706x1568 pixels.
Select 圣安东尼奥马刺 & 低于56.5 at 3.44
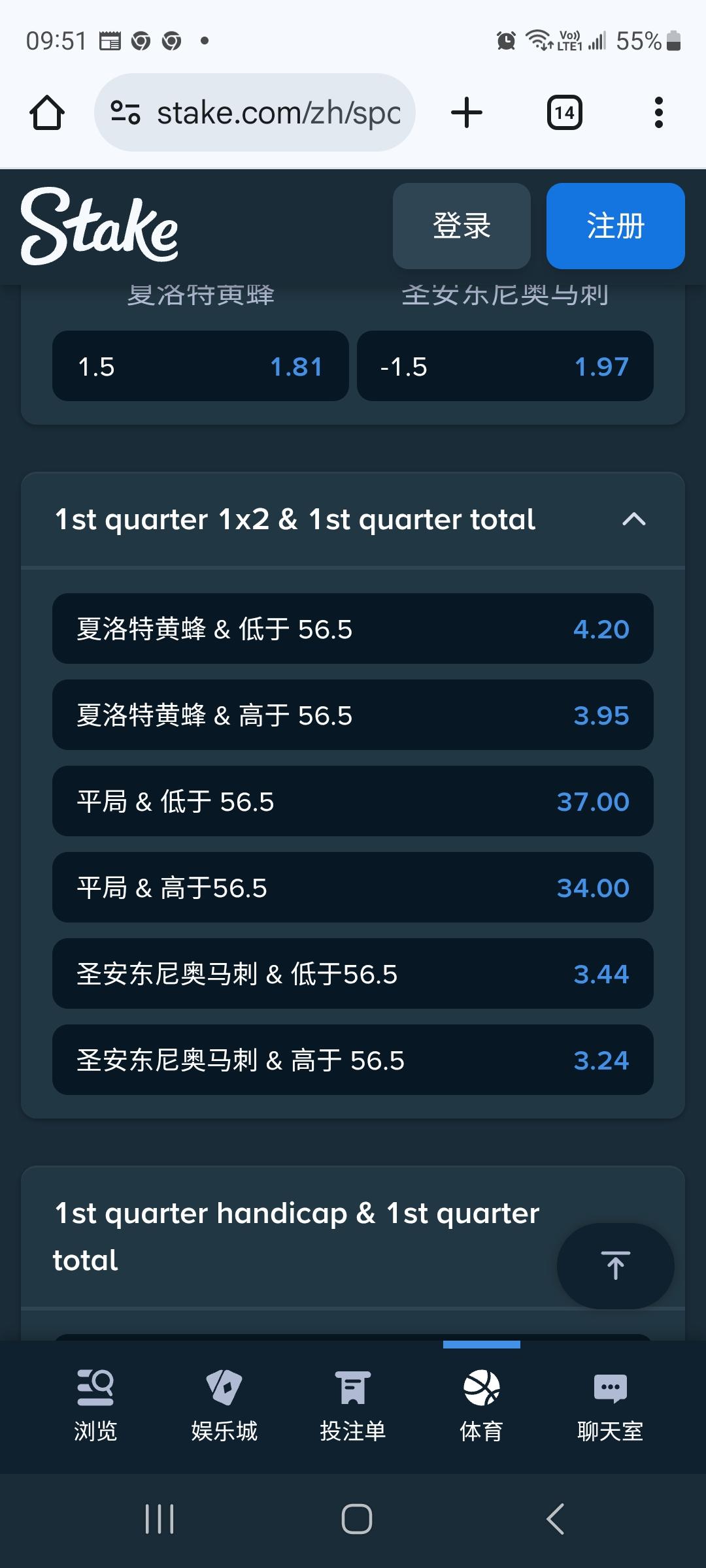click(x=352, y=974)
